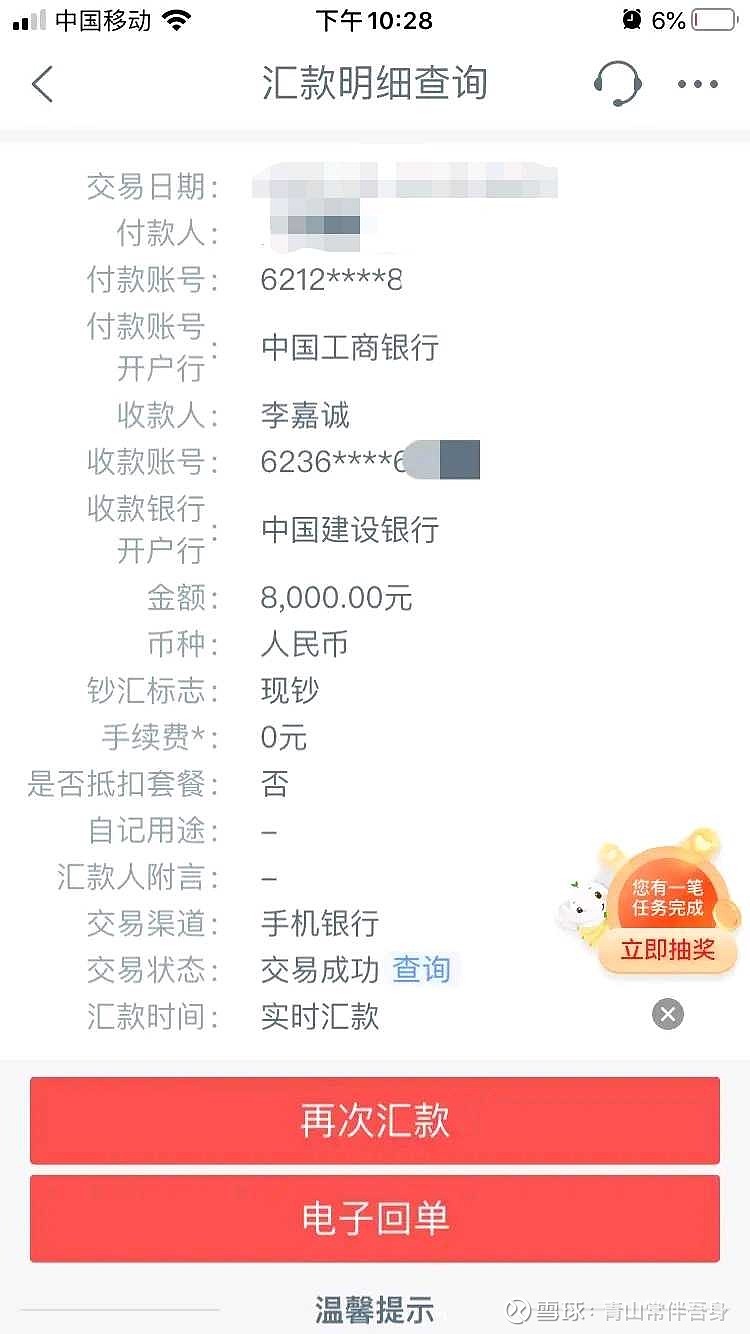Tap the alarm clock status bar icon
Viewport: 750px width, 1334px height.
[631, 19]
